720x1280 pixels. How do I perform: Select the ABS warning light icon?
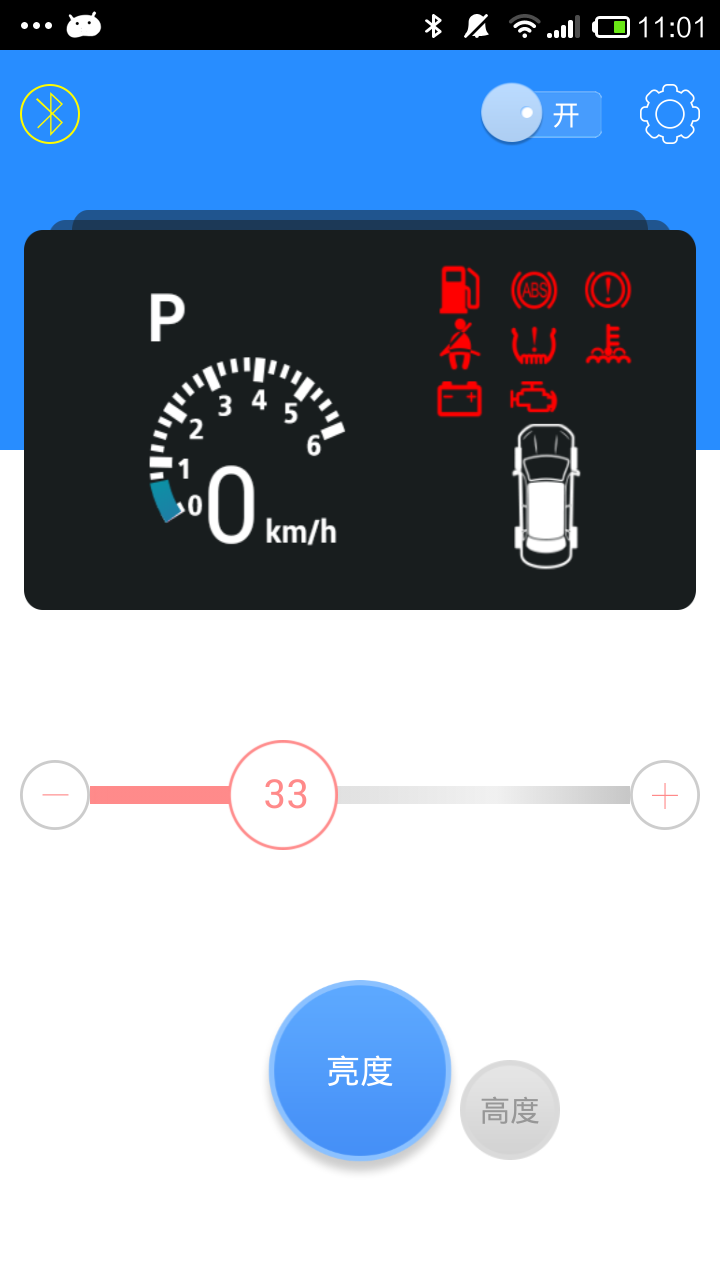coord(534,290)
